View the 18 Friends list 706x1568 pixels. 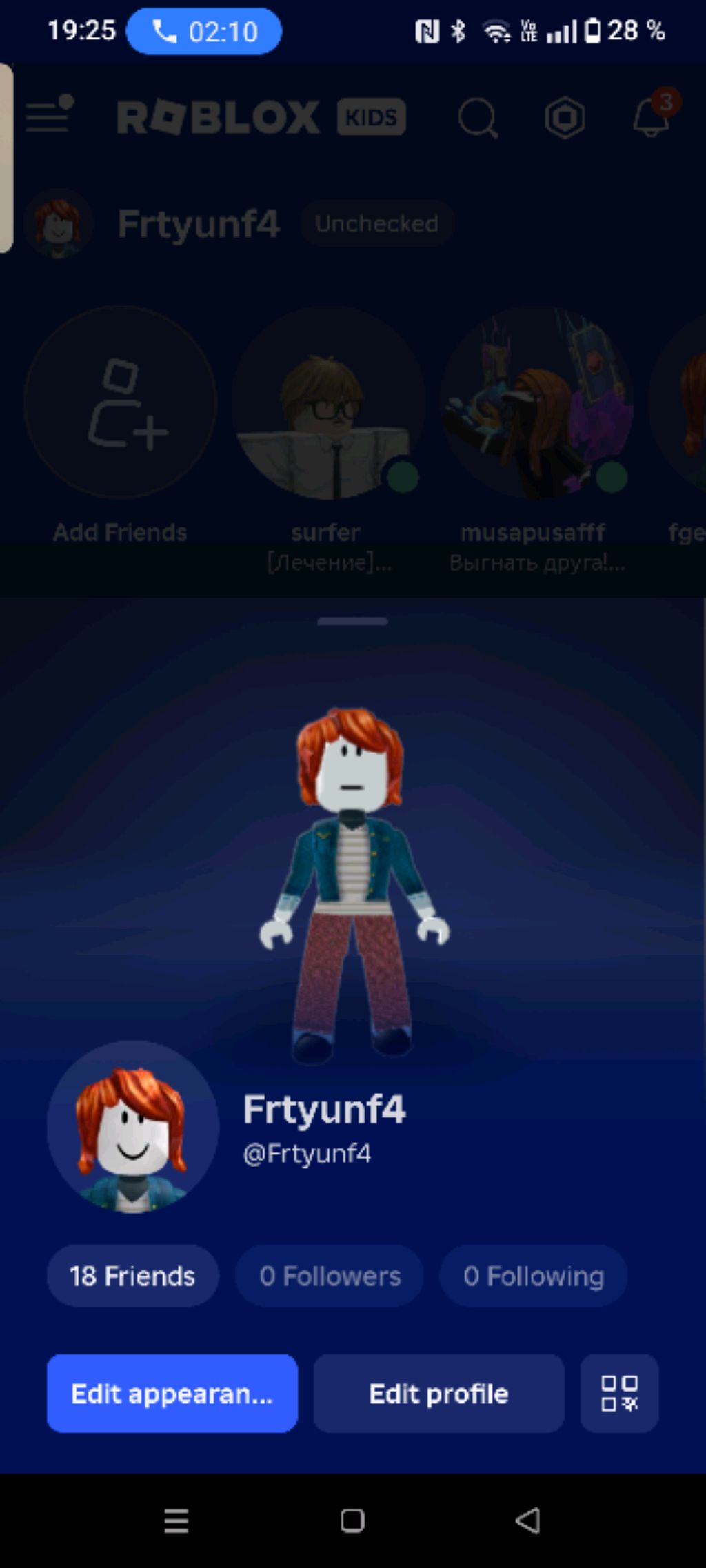coord(132,1276)
